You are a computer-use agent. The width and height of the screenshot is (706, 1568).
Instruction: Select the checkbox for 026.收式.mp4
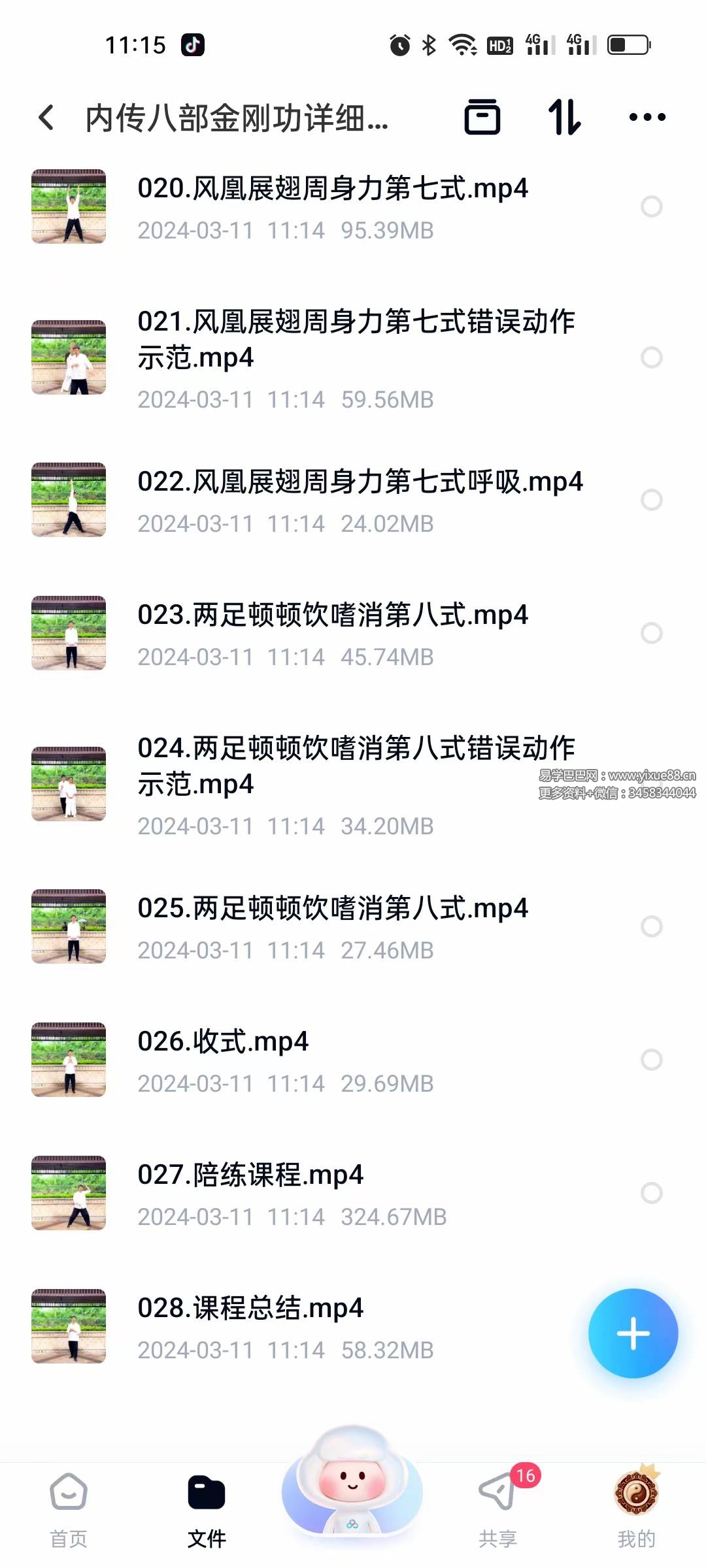pos(652,1060)
